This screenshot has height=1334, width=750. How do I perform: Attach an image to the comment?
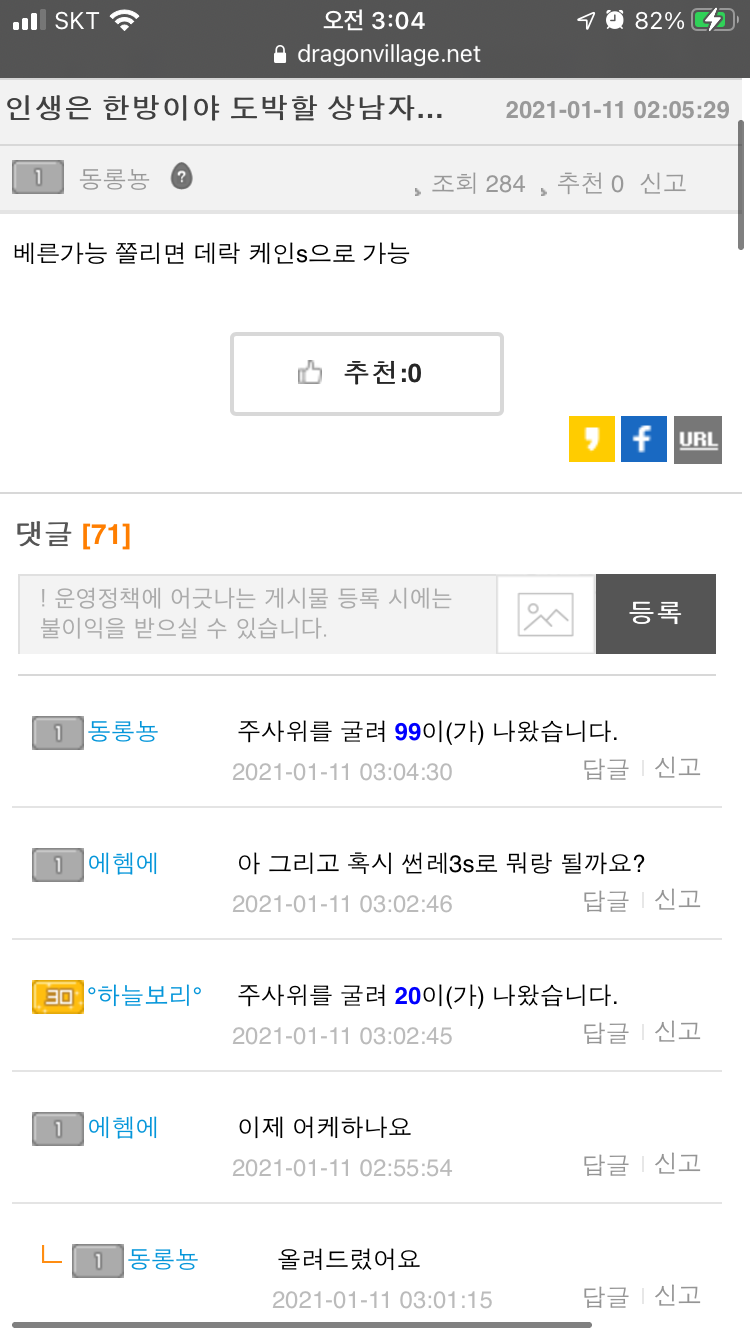pos(546,614)
